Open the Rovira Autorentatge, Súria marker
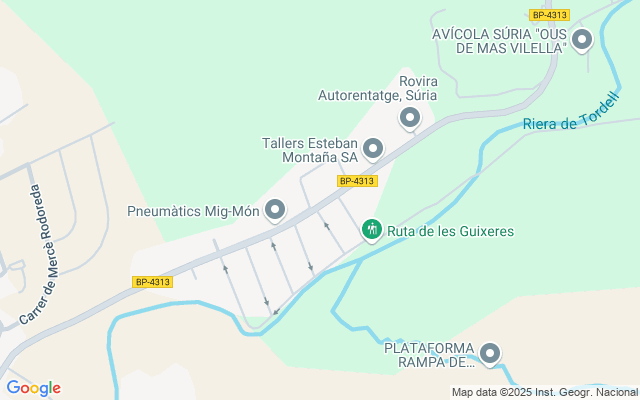 coord(410,119)
